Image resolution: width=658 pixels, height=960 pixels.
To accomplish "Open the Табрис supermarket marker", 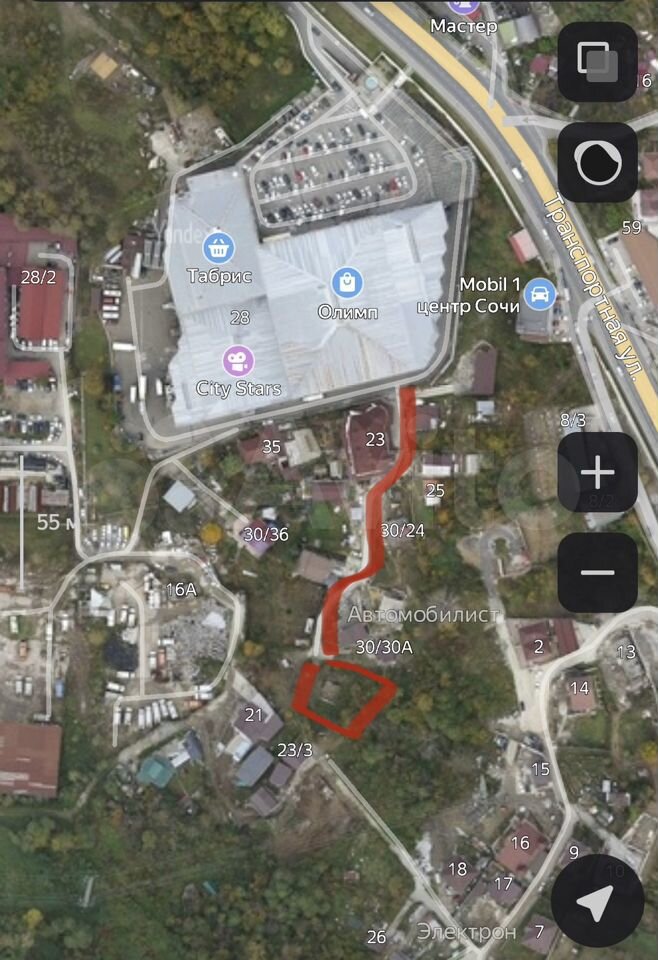I will pos(217,247).
